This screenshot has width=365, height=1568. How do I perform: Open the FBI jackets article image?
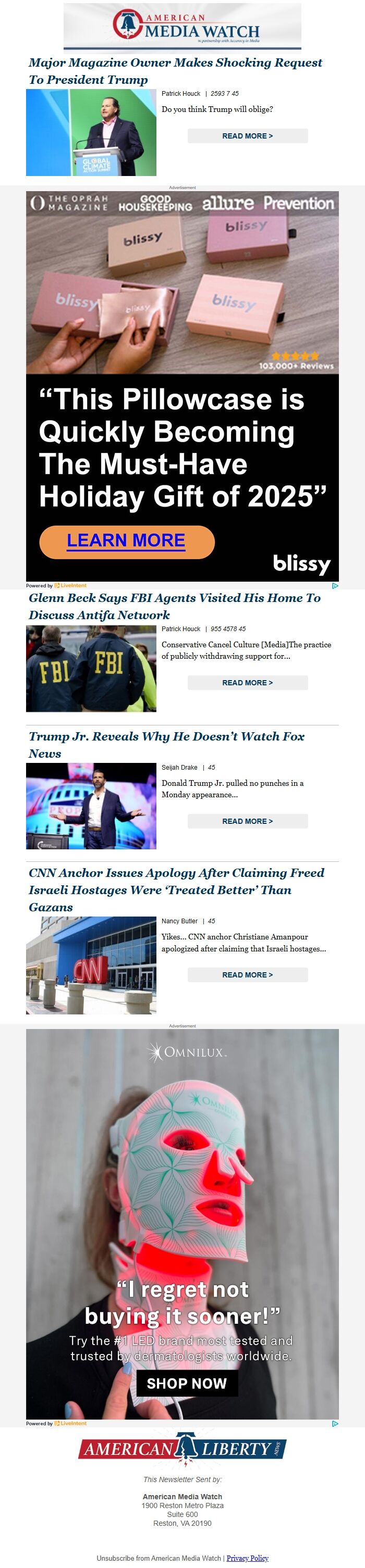click(91, 668)
